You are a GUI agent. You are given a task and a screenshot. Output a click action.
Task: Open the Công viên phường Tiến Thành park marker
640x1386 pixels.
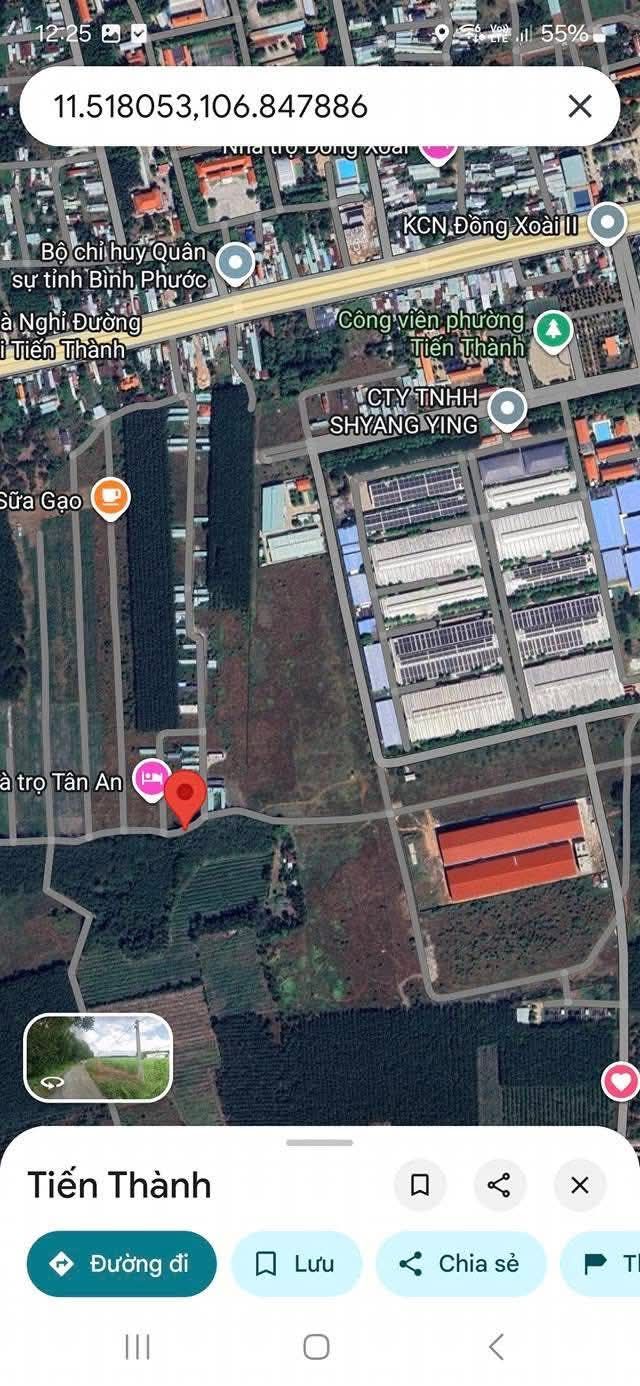pos(552,327)
